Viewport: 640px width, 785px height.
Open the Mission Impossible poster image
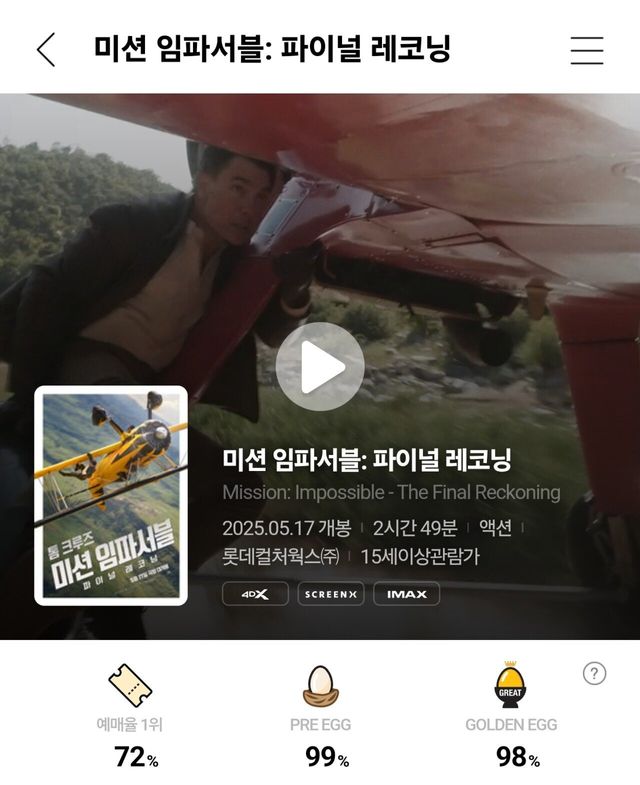[x=111, y=495]
